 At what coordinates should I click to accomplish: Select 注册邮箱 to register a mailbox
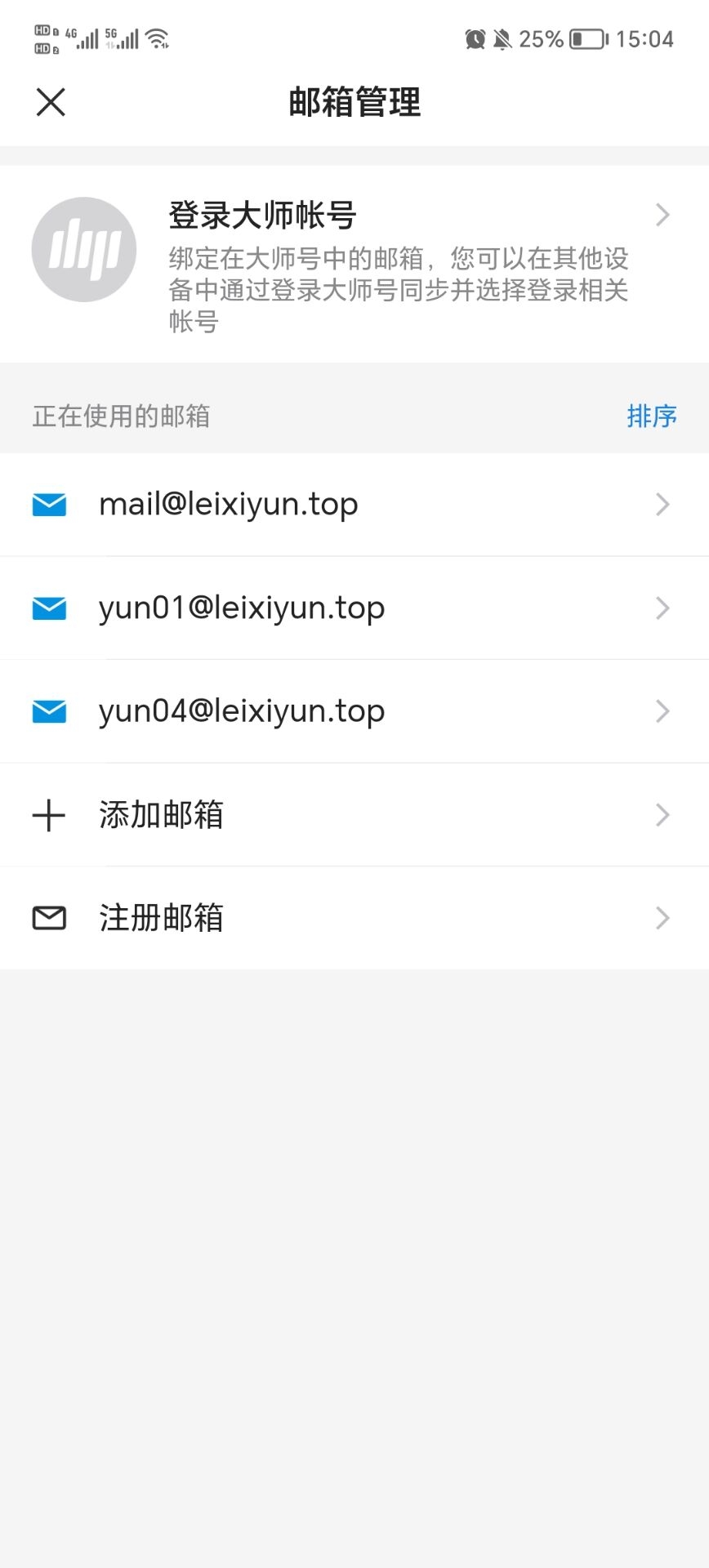pos(354,918)
